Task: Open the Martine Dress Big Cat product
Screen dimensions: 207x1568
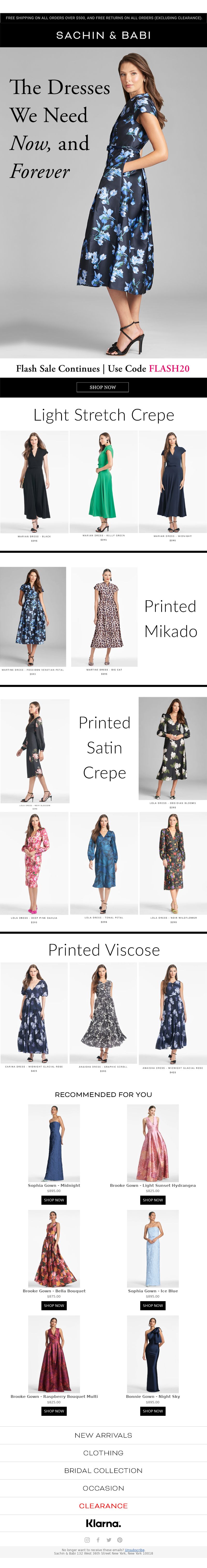Action: 104,616
